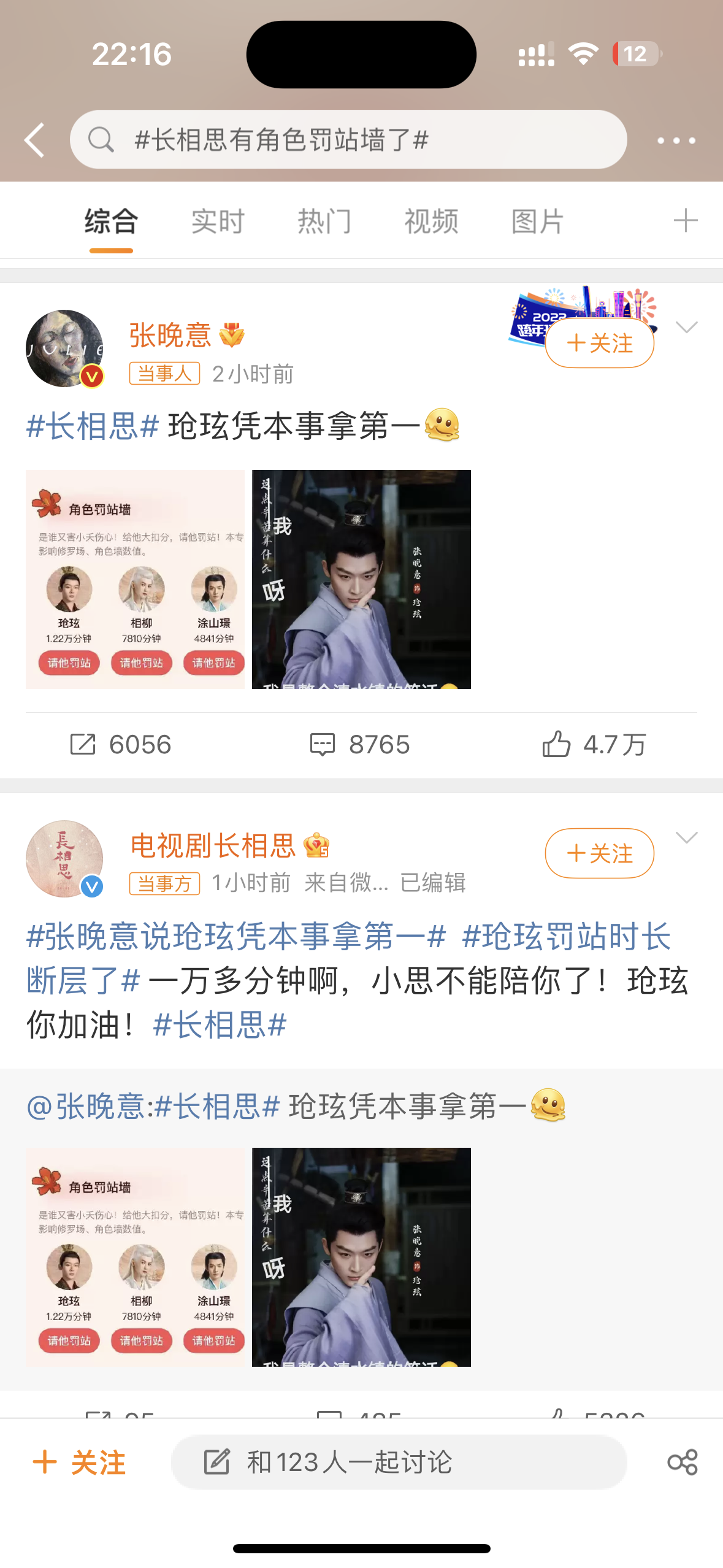
Task: Like 张晚意's post with 4.7万 likes
Action: click(x=594, y=745)
